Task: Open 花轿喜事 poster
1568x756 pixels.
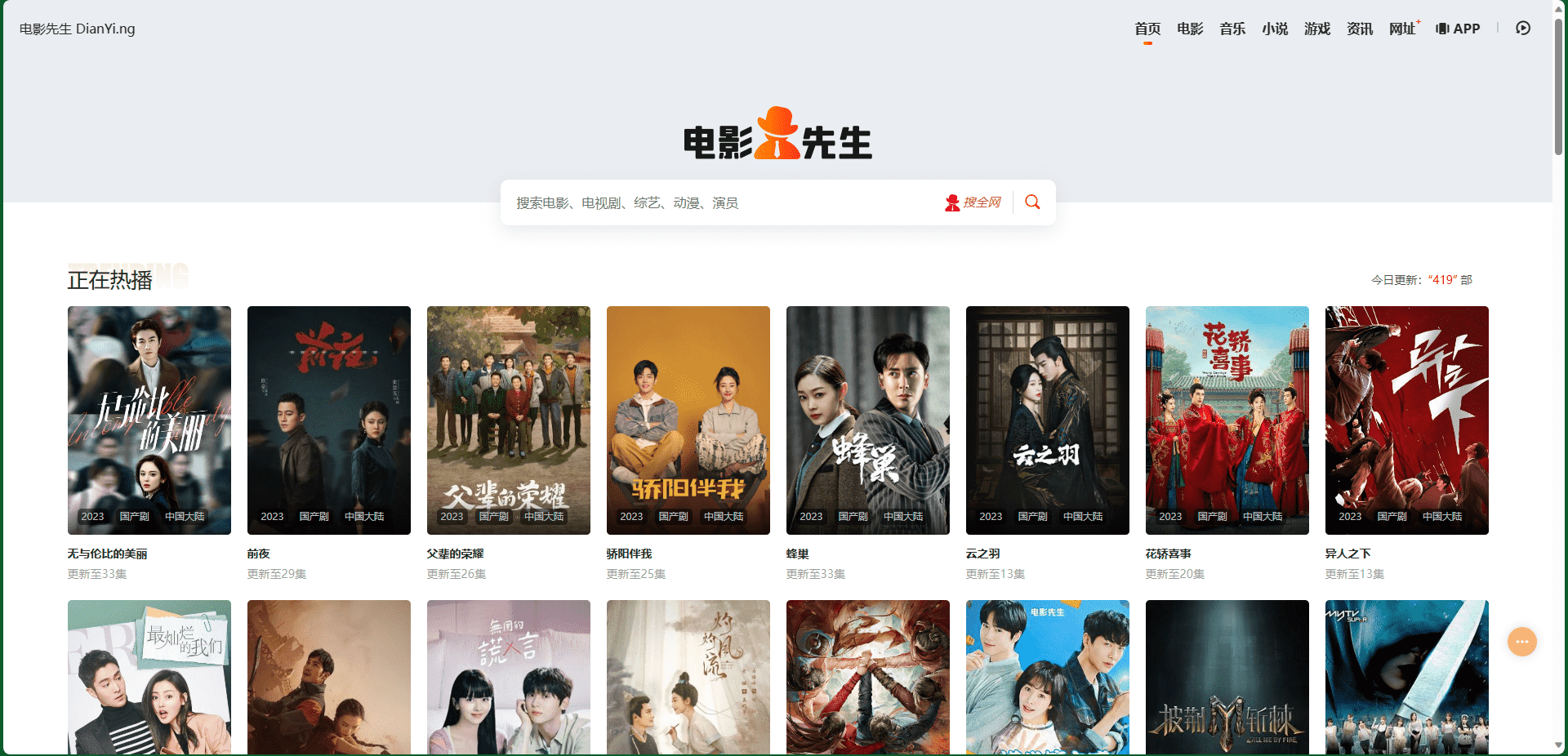Action: click(1227, 420)
